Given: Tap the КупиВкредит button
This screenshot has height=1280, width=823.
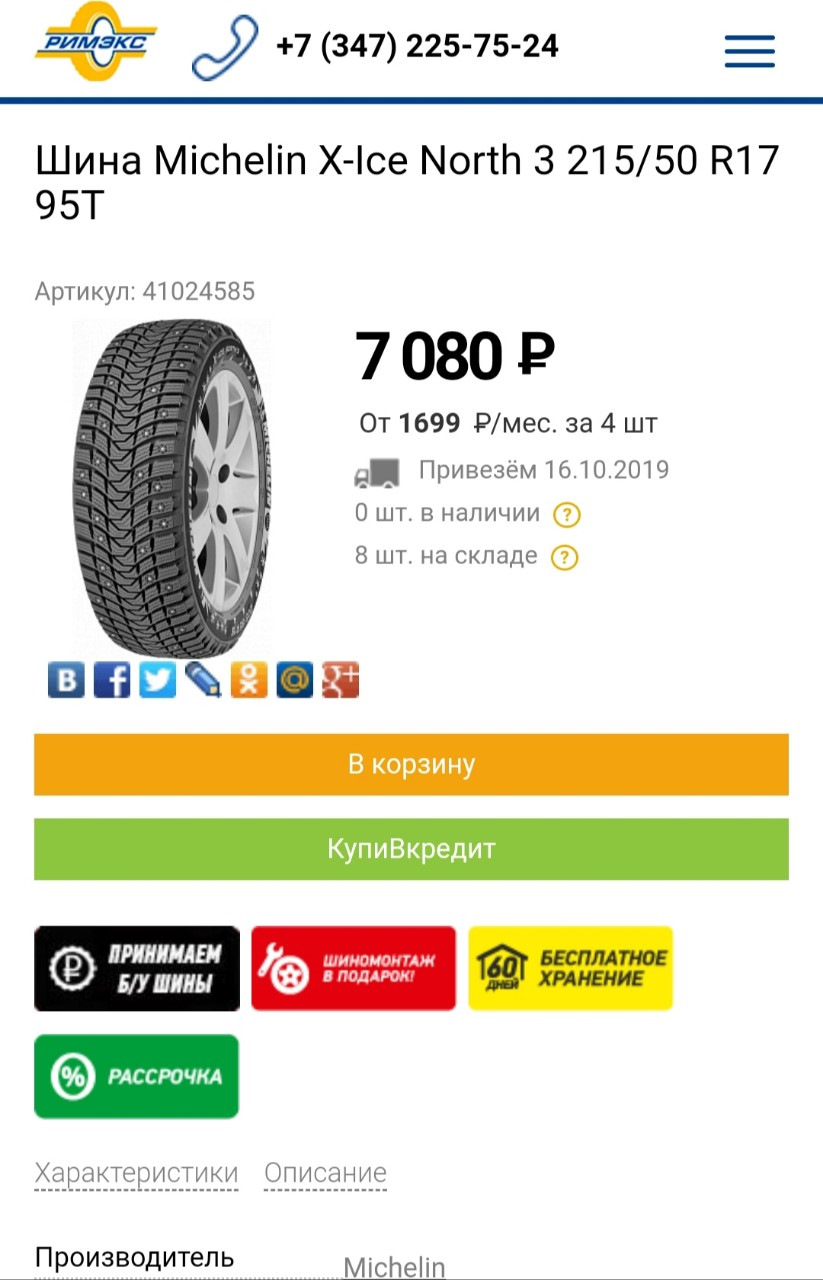Looking at the screenshot, I should tap(411, 849).
